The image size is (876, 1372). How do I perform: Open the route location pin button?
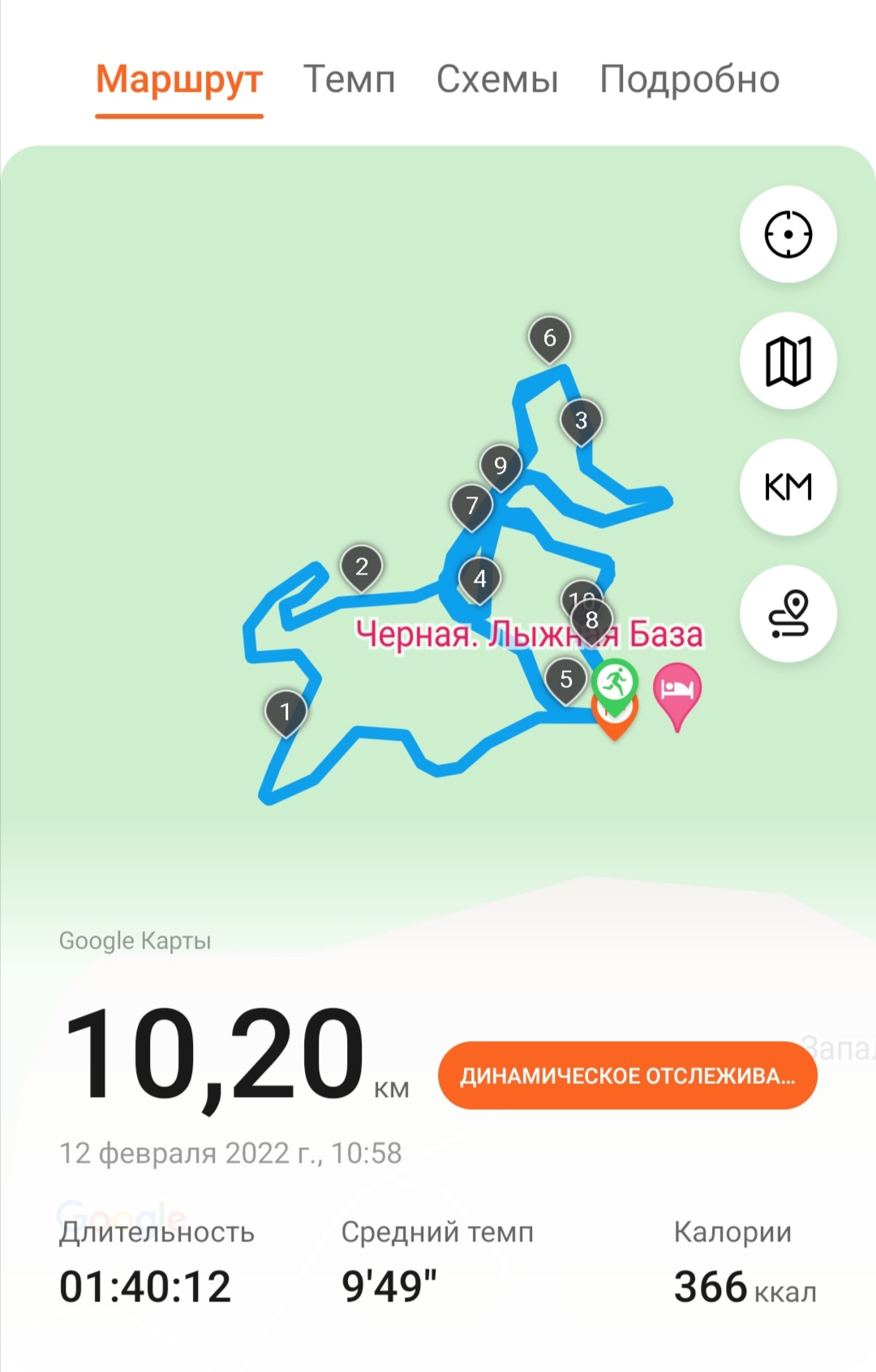pyautogui.click(x=788, y=613)
